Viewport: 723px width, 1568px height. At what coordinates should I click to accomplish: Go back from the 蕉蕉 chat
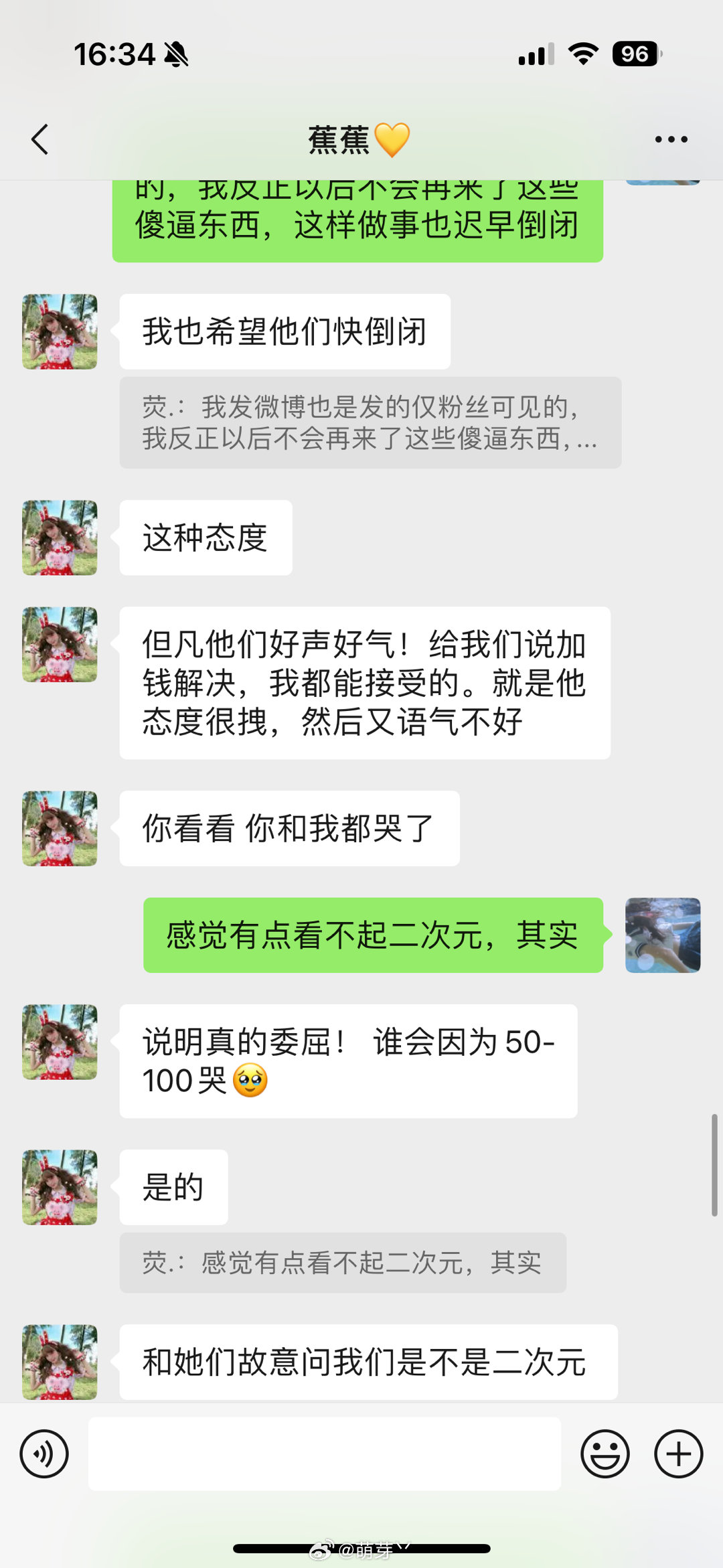click(40, 139)
